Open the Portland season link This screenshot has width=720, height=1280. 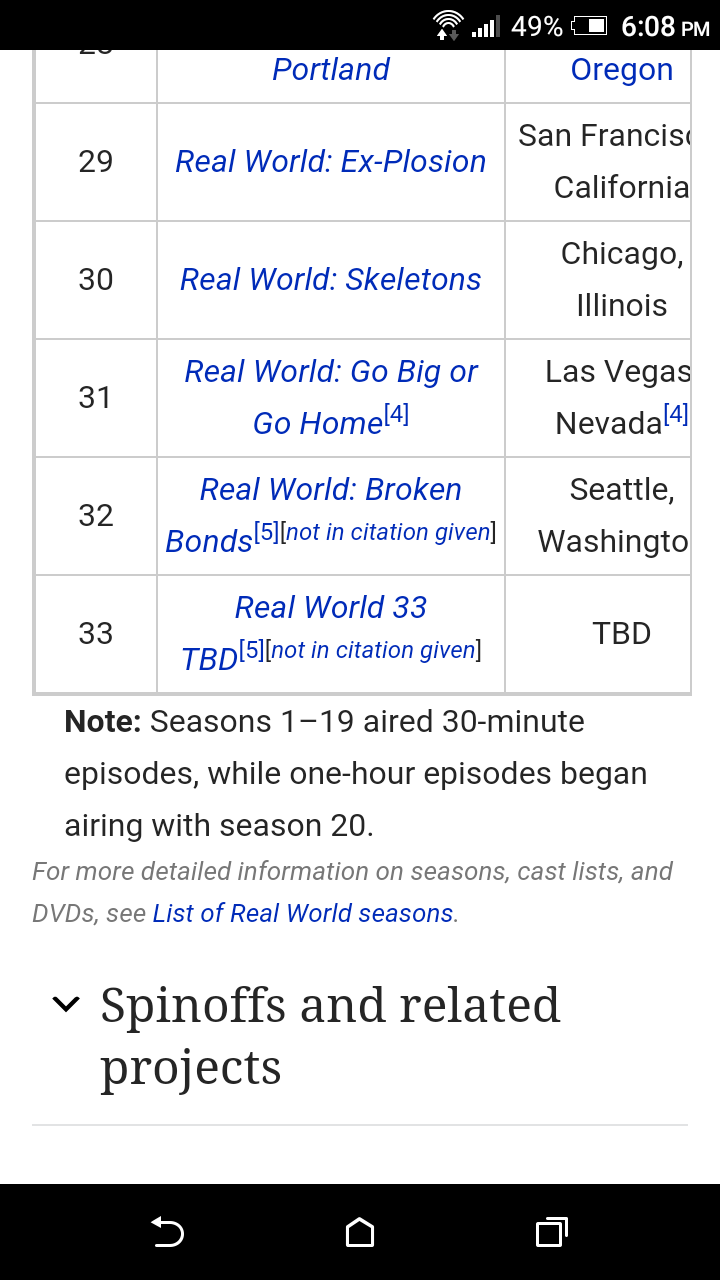[331, 69]
